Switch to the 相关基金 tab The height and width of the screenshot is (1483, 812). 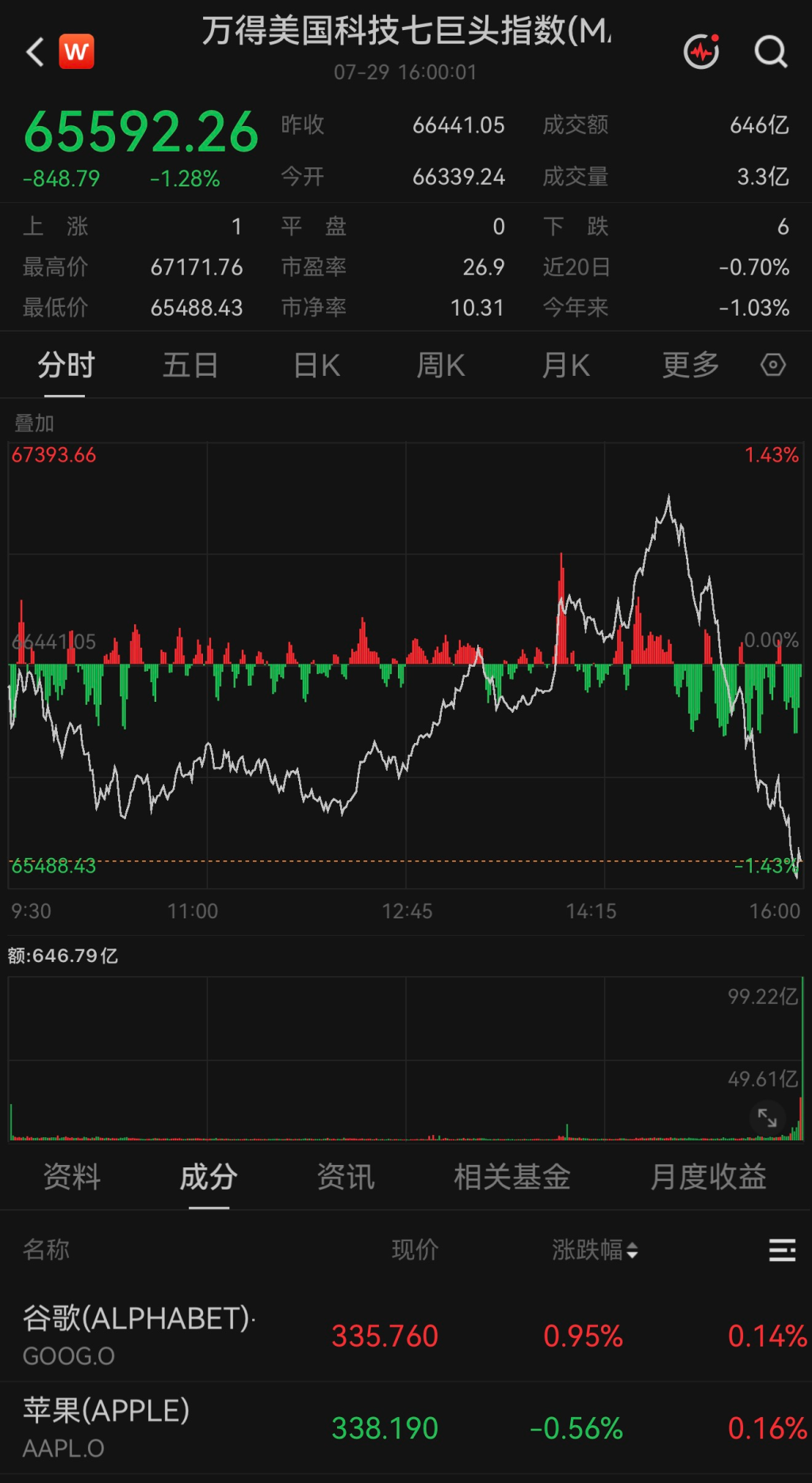point(512,1177)
